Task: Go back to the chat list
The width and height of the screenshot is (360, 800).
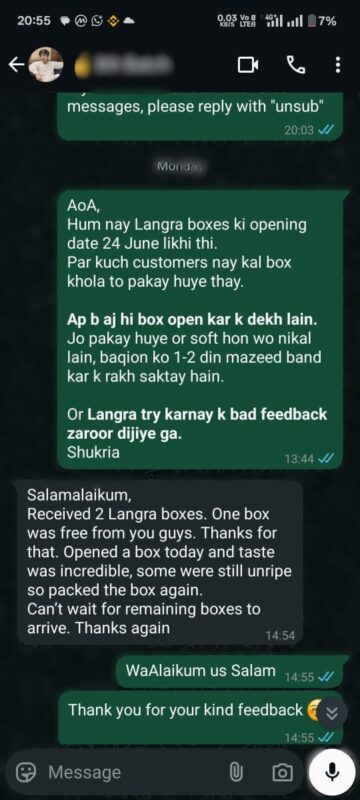Action: 16,65
